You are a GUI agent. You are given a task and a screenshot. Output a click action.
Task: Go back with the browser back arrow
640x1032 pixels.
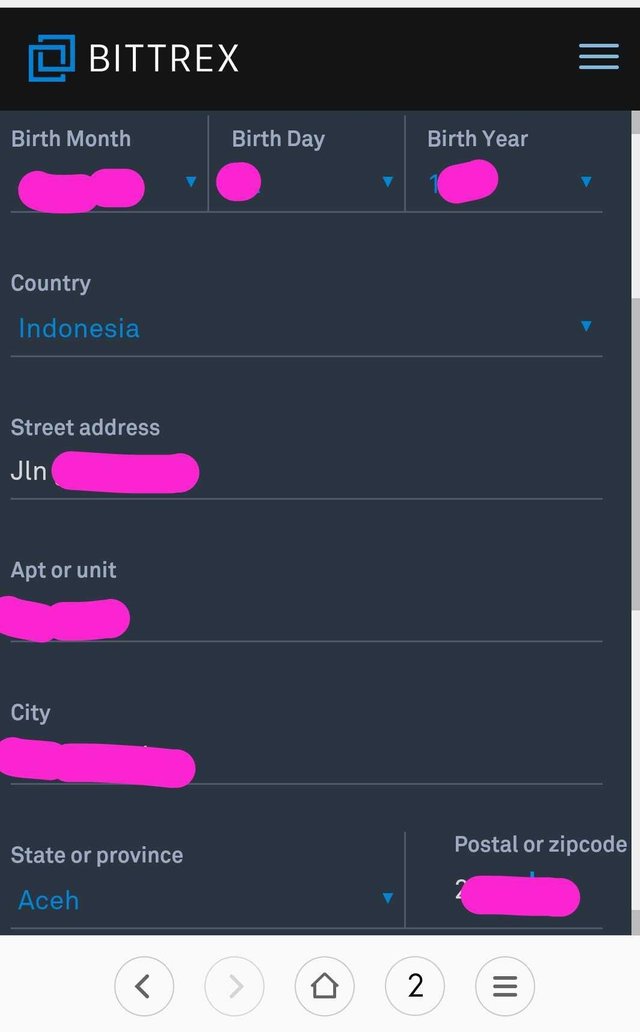pyautogui.click(x=144, y=987)
